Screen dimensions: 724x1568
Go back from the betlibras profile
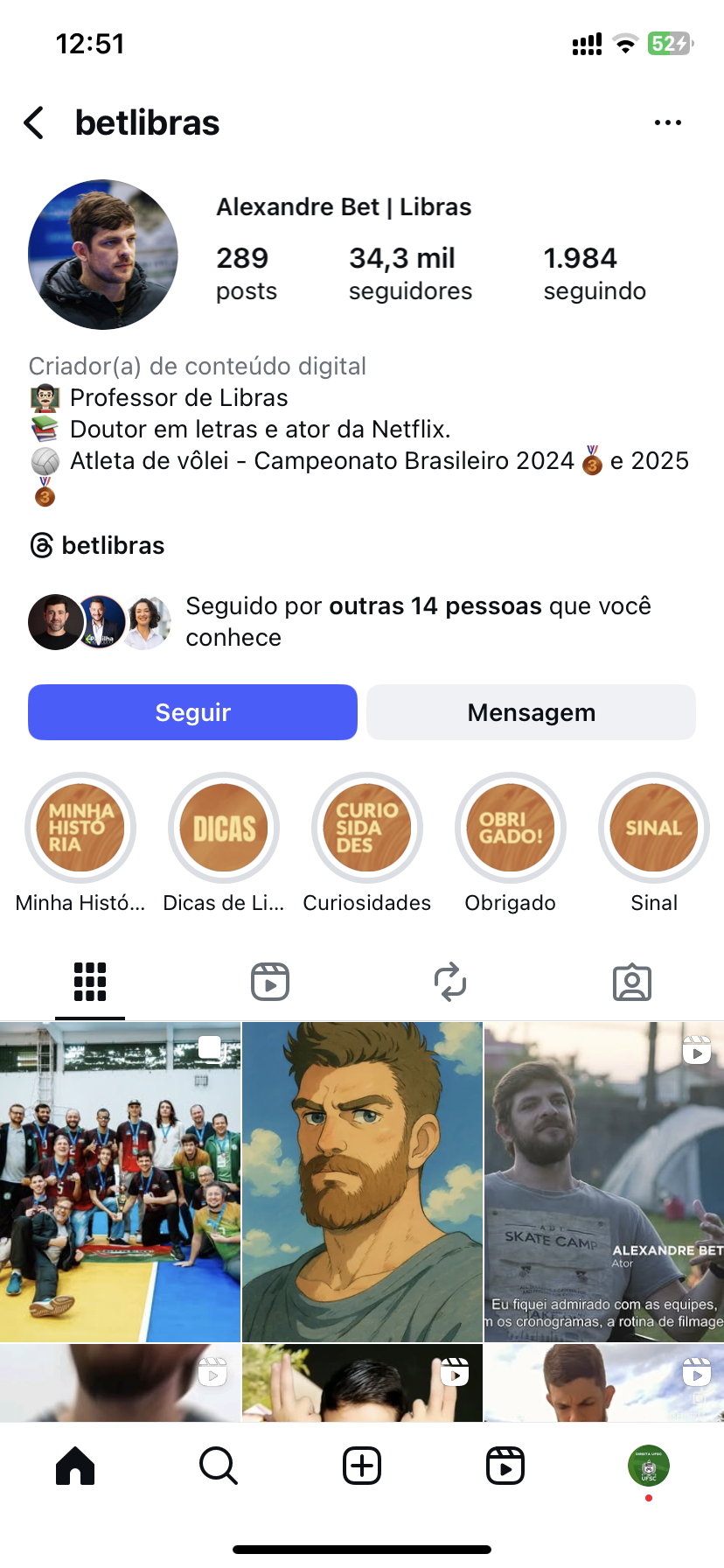pyautogui.click(x=34, y=123)
